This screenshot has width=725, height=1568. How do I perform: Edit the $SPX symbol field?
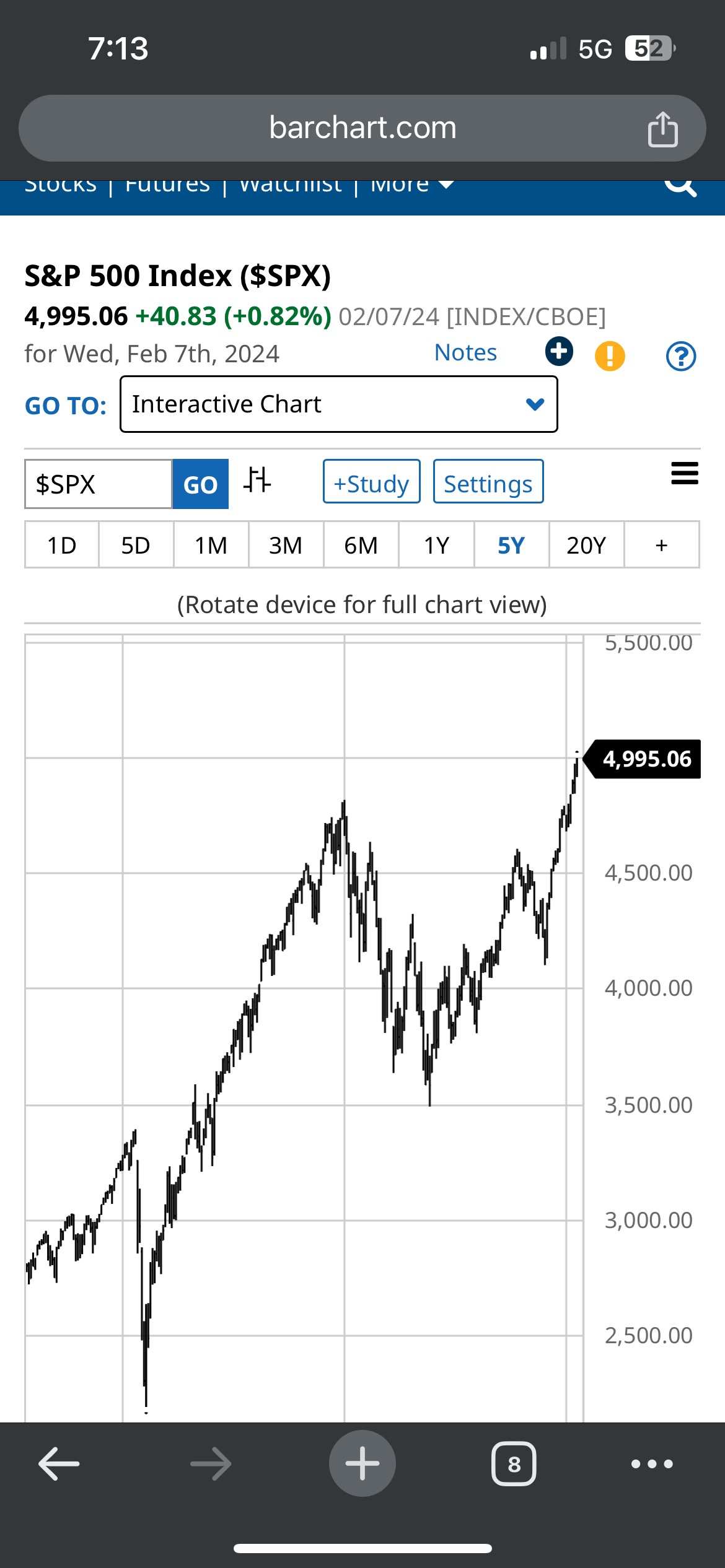click(x=98, y=484)
